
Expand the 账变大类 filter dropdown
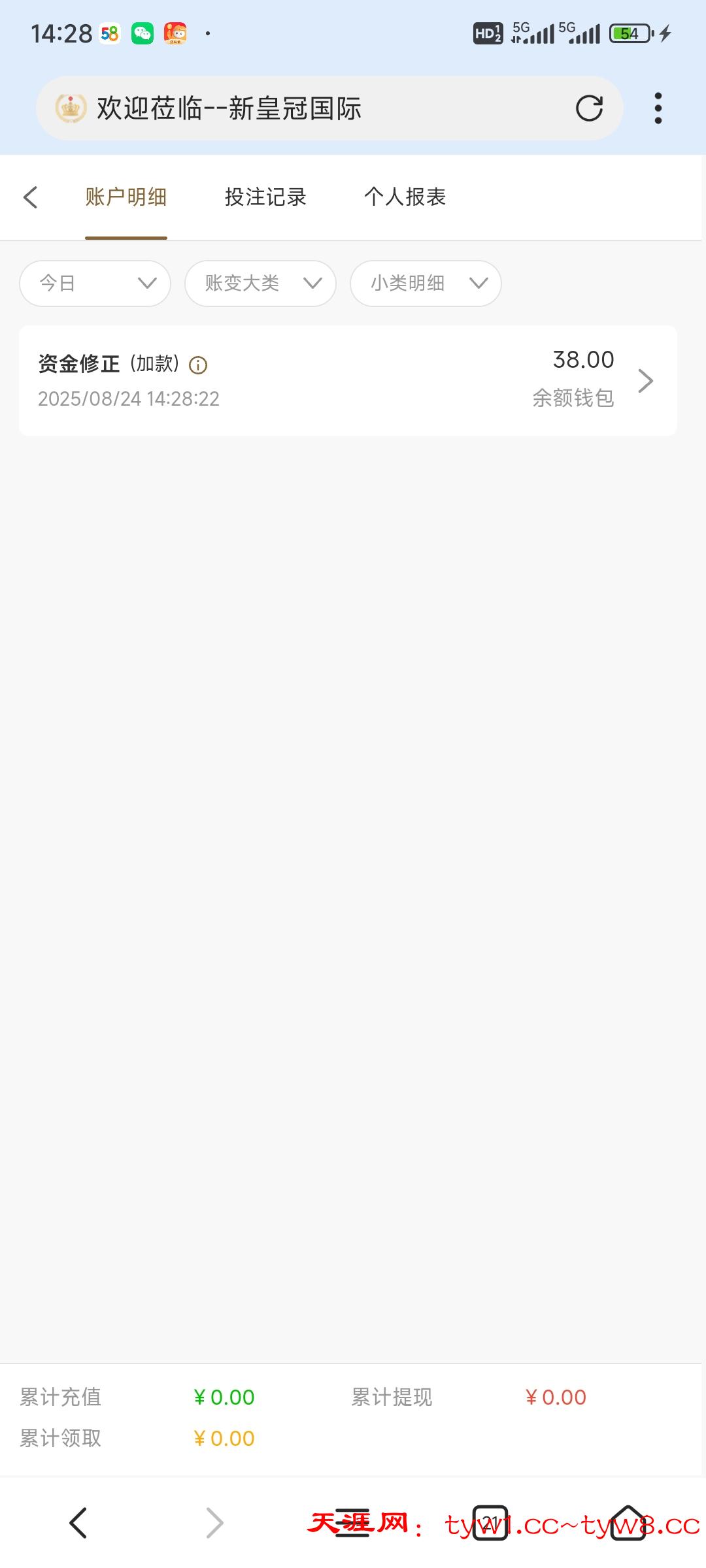[x=261, y=284]
